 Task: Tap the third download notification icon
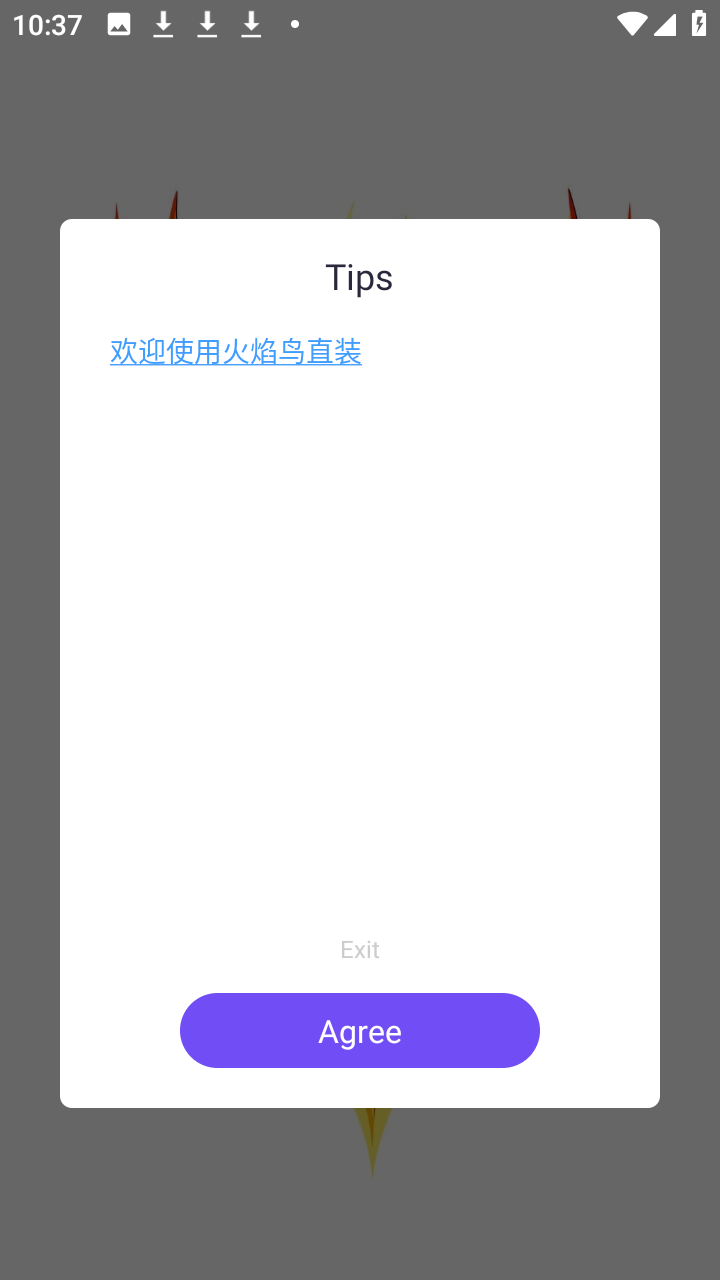pos(251,24)
